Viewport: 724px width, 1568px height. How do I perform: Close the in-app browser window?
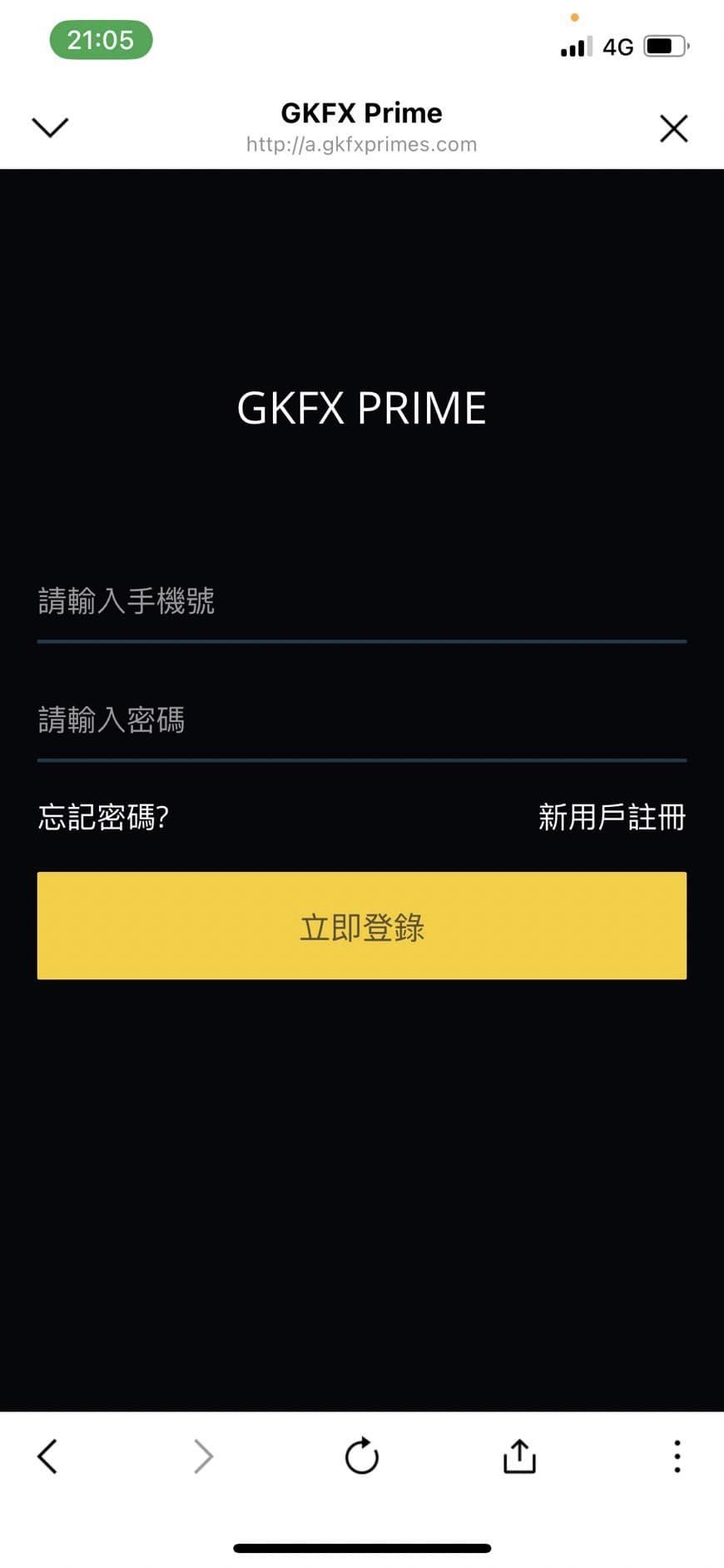tap(673, 128)
